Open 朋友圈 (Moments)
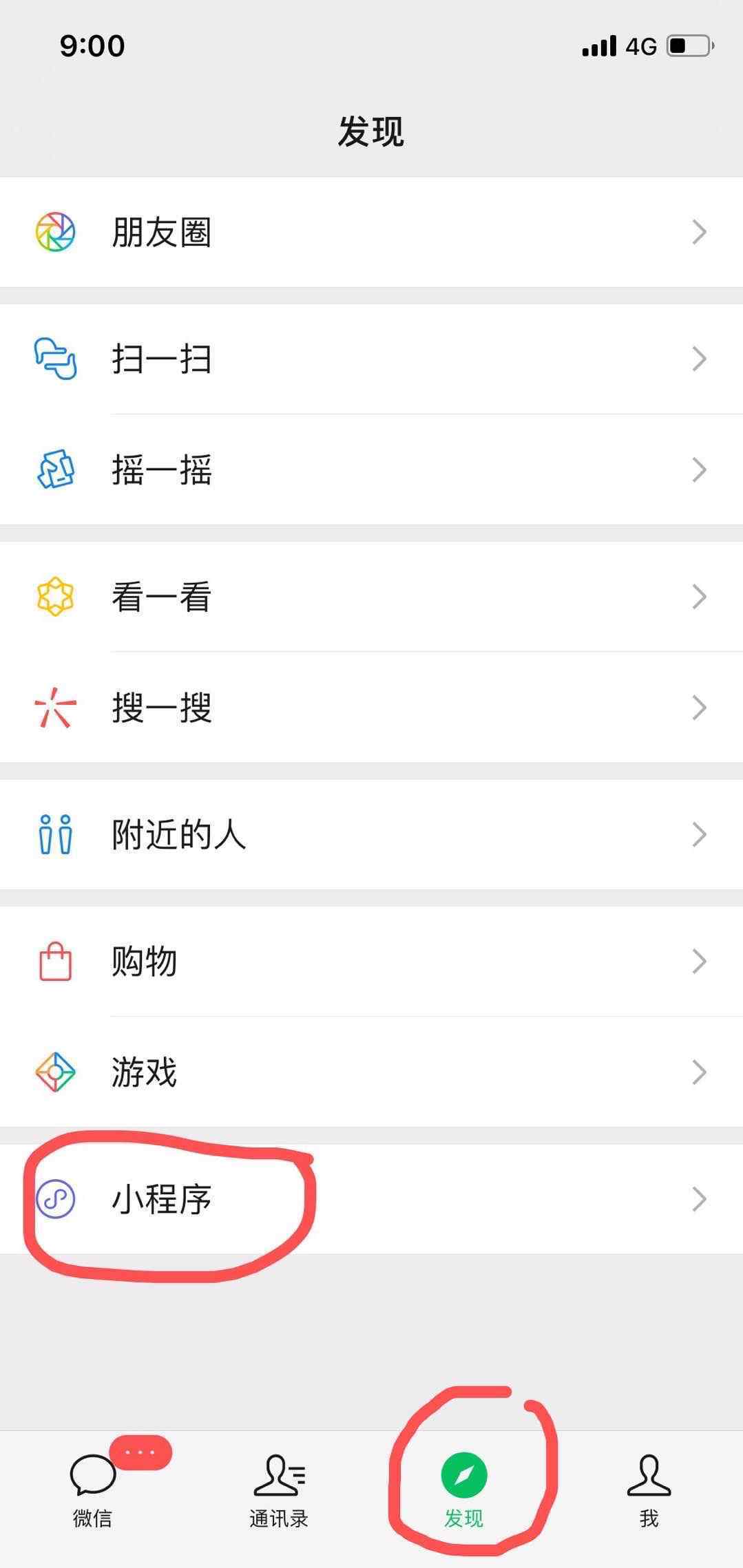This screenshot has height=1568, width=743. (x=371, y=232)
